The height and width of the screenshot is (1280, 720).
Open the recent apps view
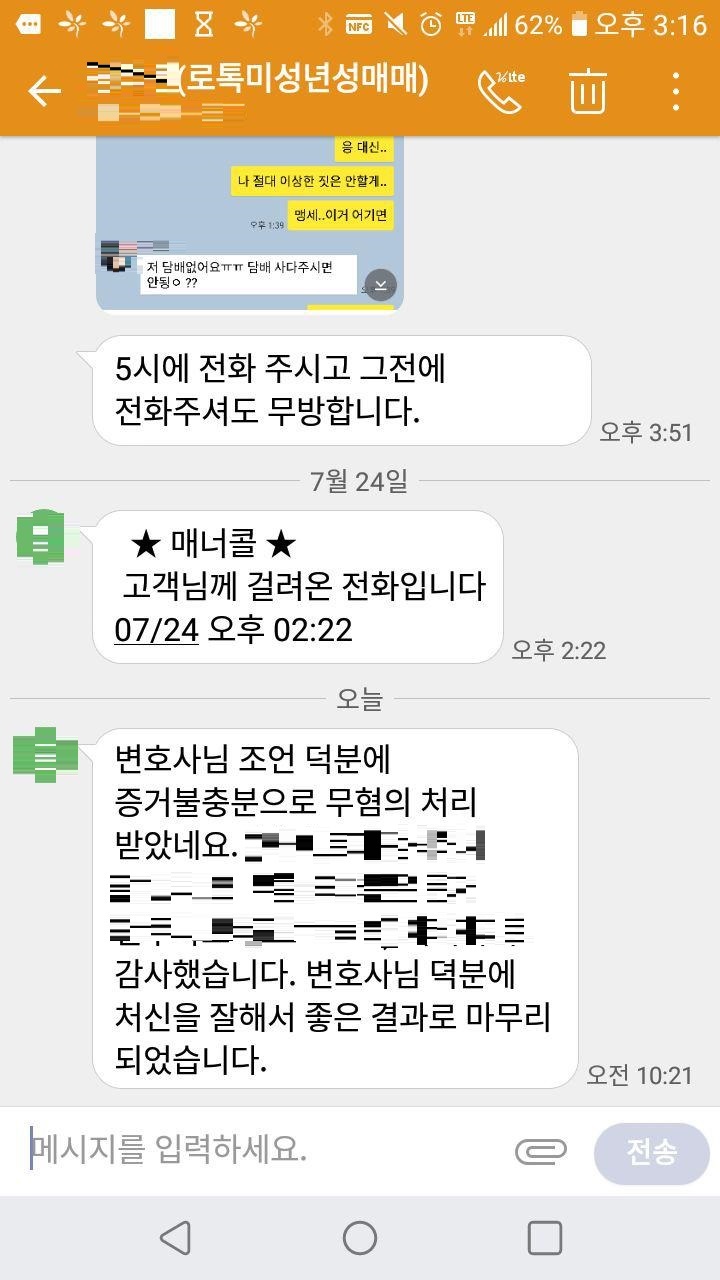point(544,1238)
